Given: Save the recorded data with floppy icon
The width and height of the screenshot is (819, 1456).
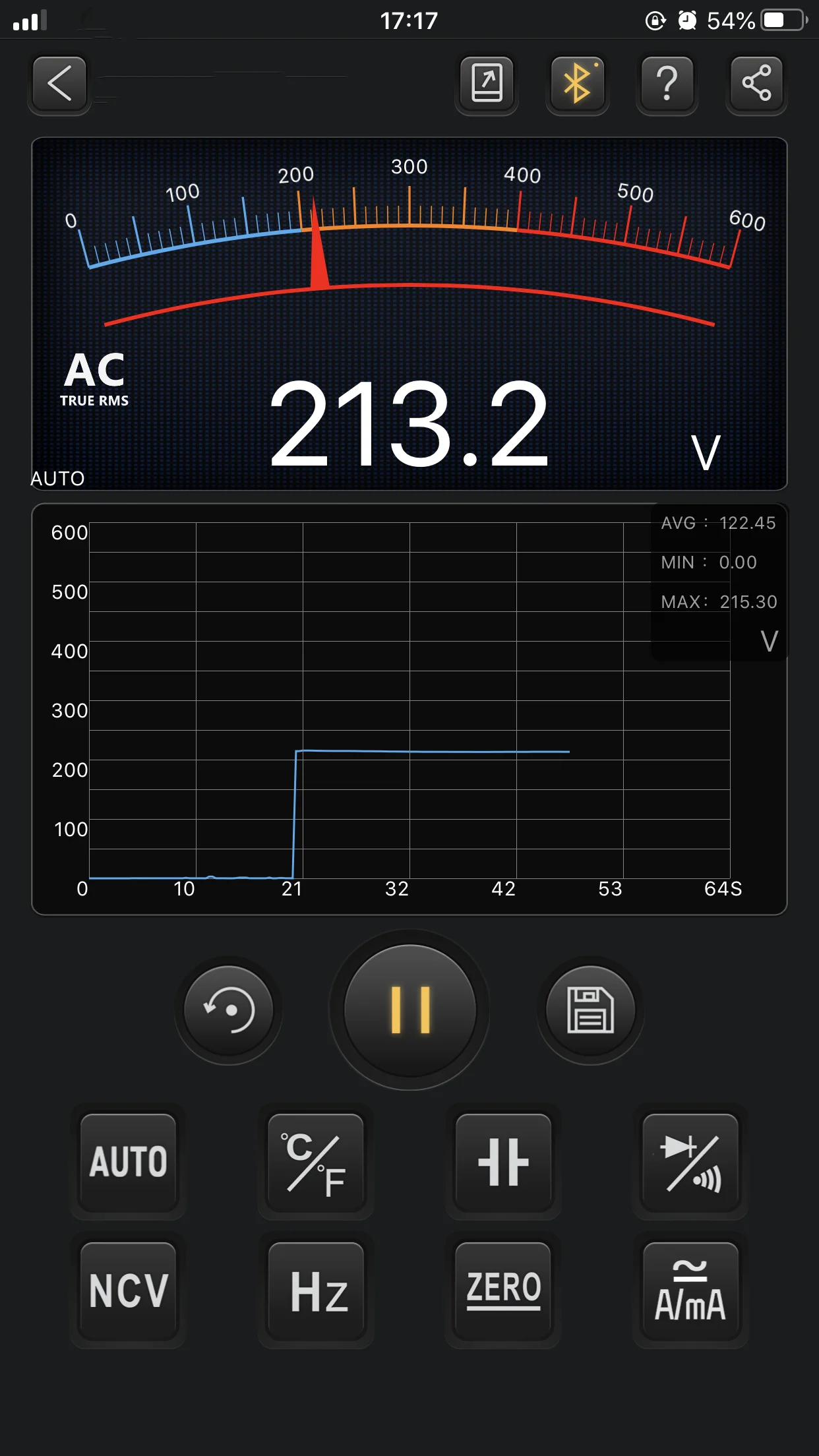Looking at the screenshot, I should point(590,1010).
